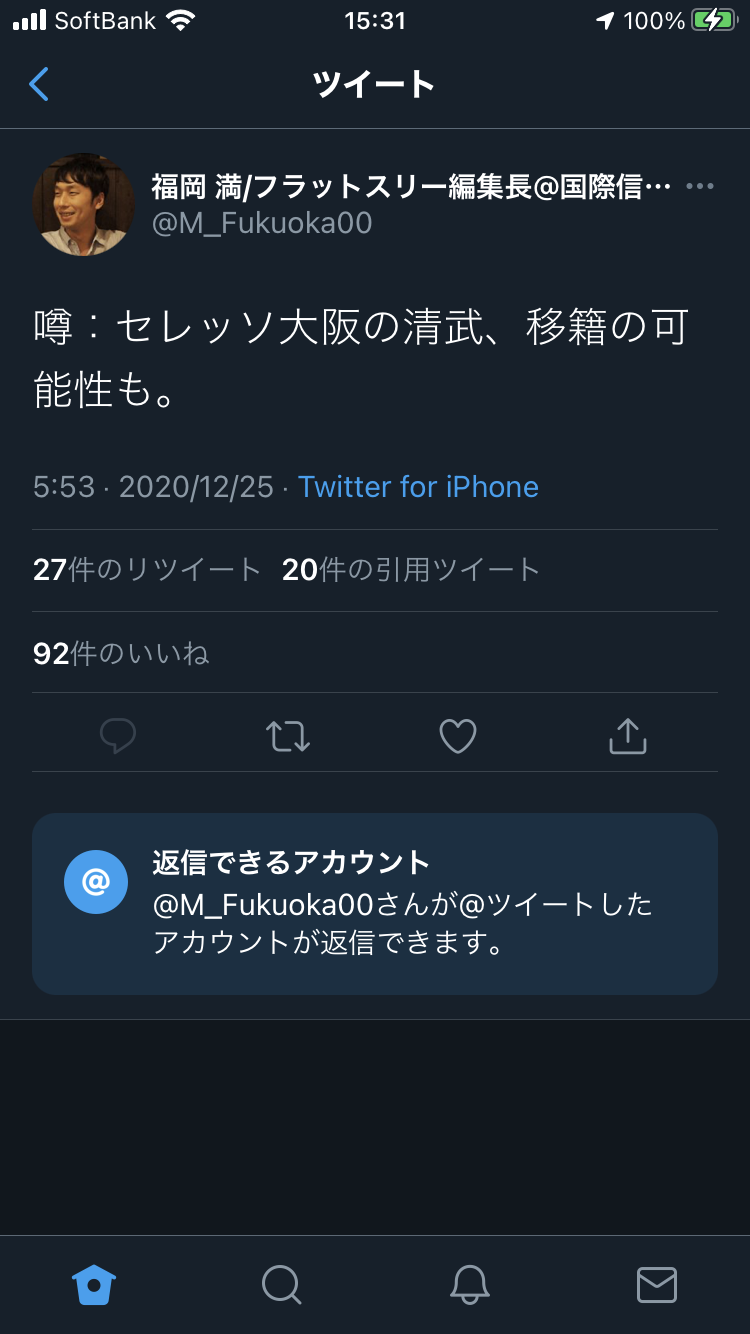
Task: Go back using the top-left arrow
Action: [39, 85]
